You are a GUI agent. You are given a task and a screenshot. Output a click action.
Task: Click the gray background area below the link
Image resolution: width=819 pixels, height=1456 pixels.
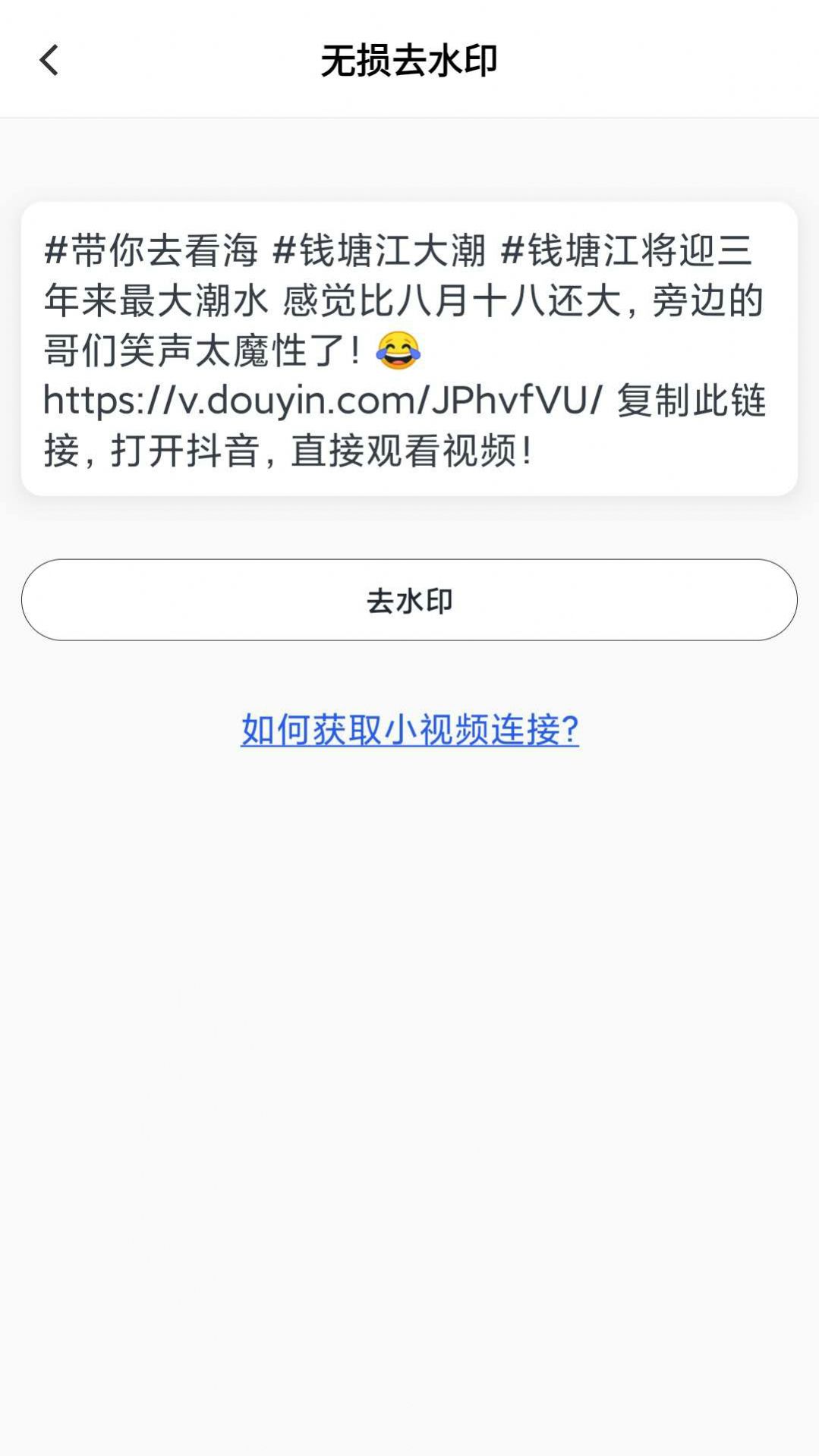pyautogui.click(x=409, y=986)
